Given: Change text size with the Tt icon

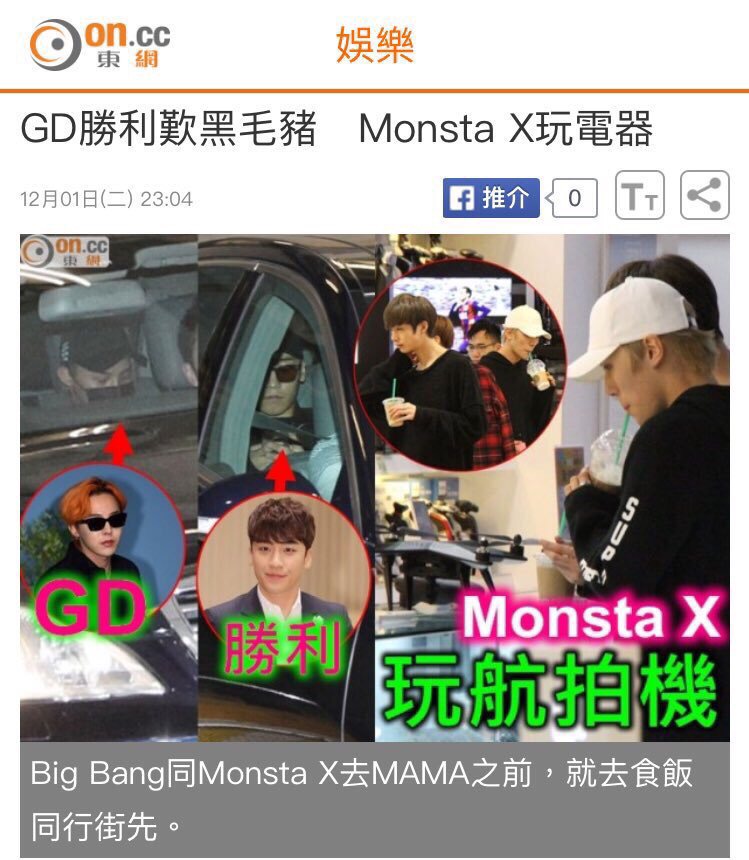Looking at the screenshot, I should tap(640, 197).
